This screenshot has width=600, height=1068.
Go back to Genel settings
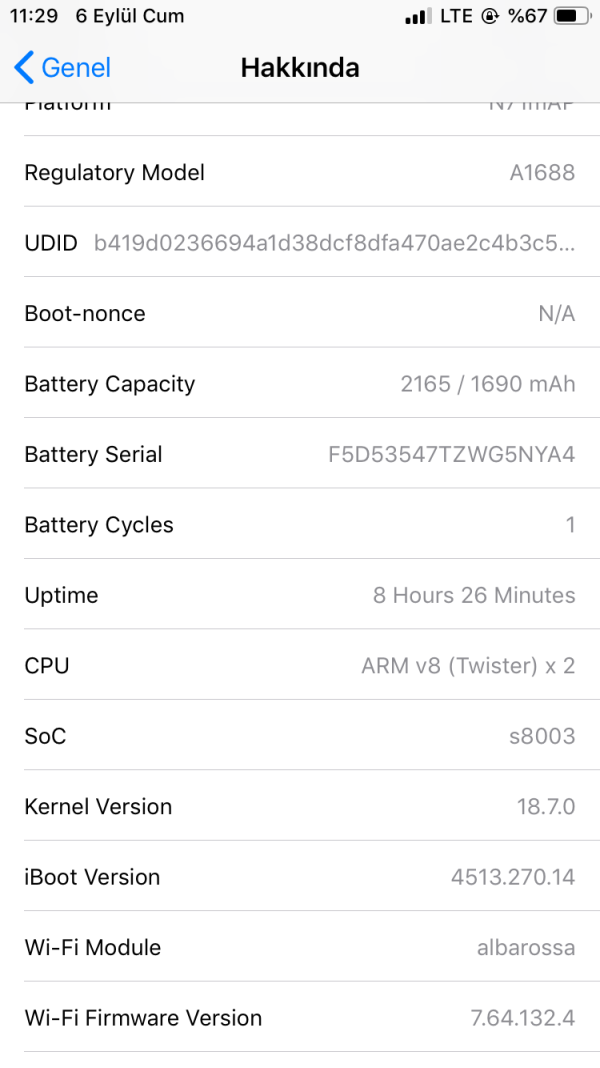point(62,68)
